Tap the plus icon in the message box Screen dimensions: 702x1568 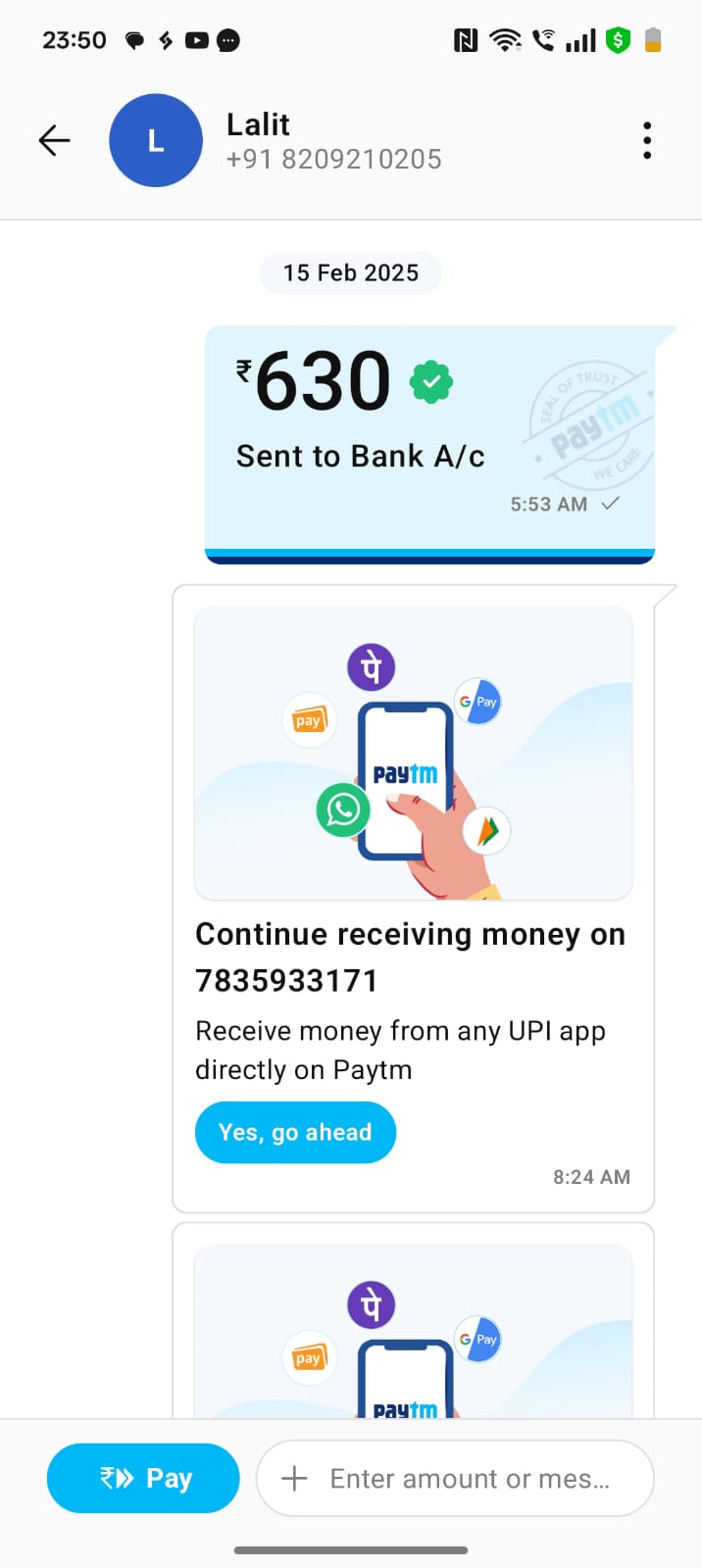coord(294,1478)
